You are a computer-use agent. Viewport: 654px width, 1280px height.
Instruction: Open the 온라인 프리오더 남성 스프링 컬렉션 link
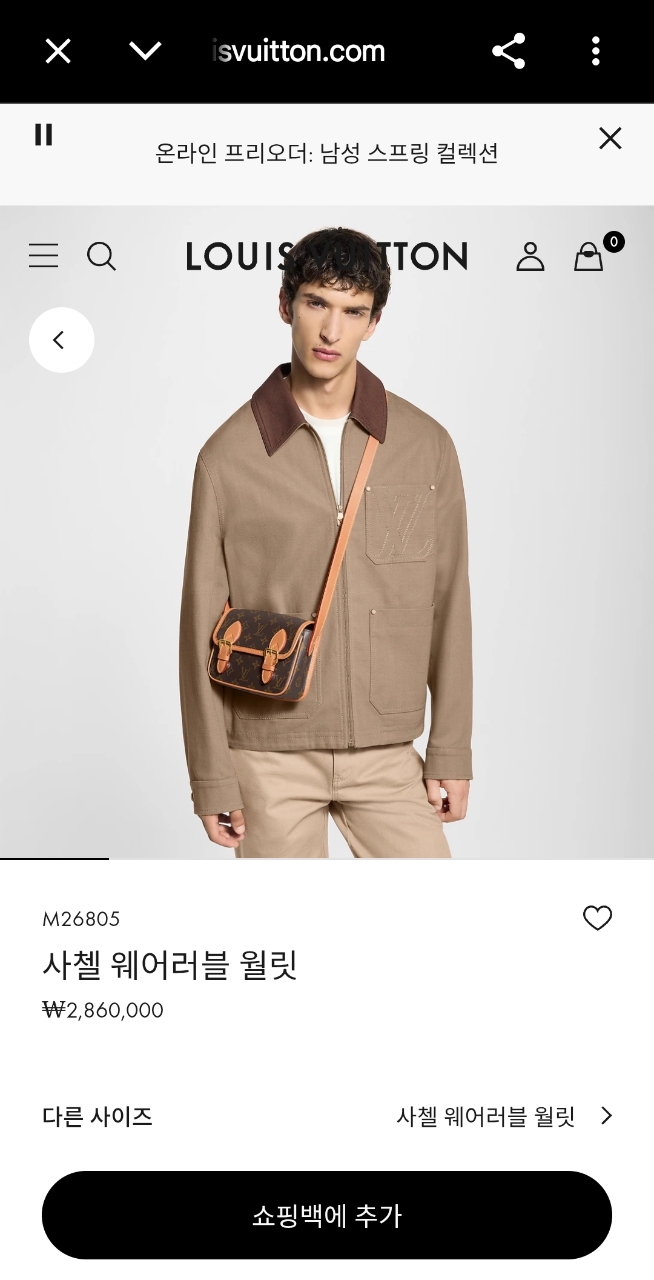(x=326, y=153)
